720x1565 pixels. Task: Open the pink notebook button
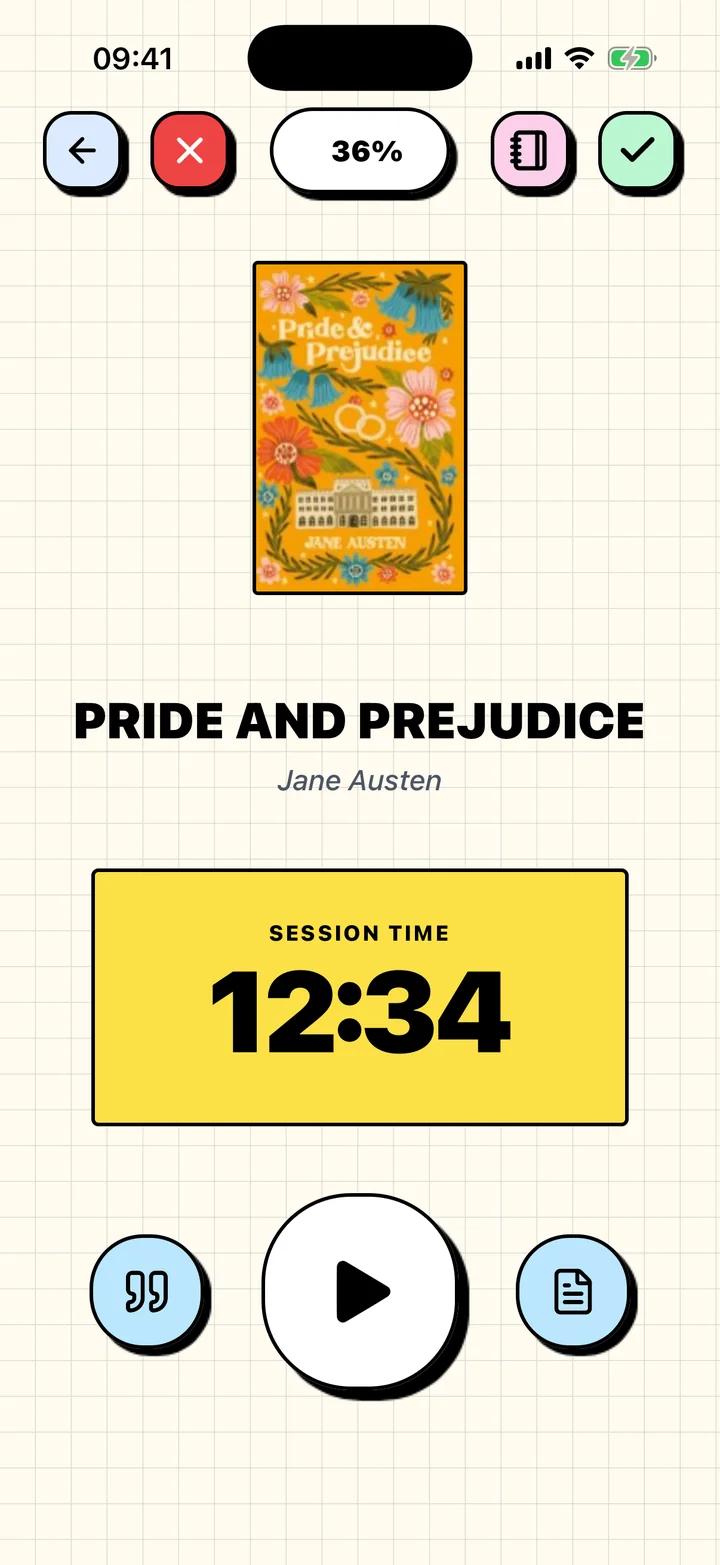[529, 151]
